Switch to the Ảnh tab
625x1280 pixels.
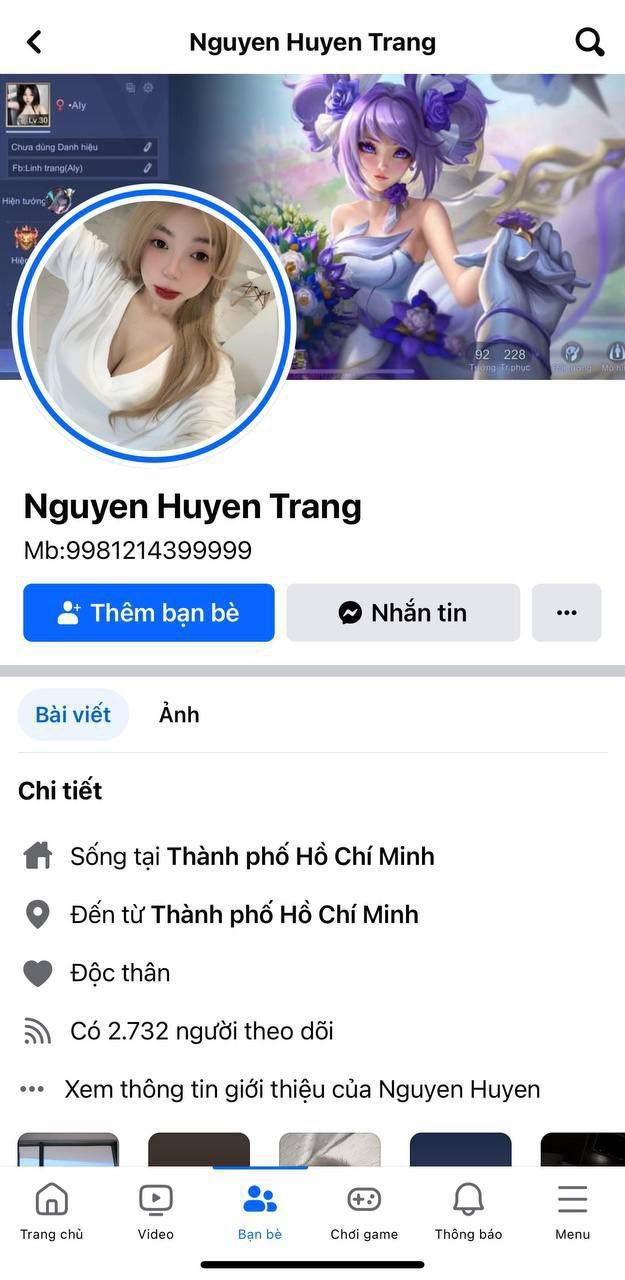(x=179, y=714)
